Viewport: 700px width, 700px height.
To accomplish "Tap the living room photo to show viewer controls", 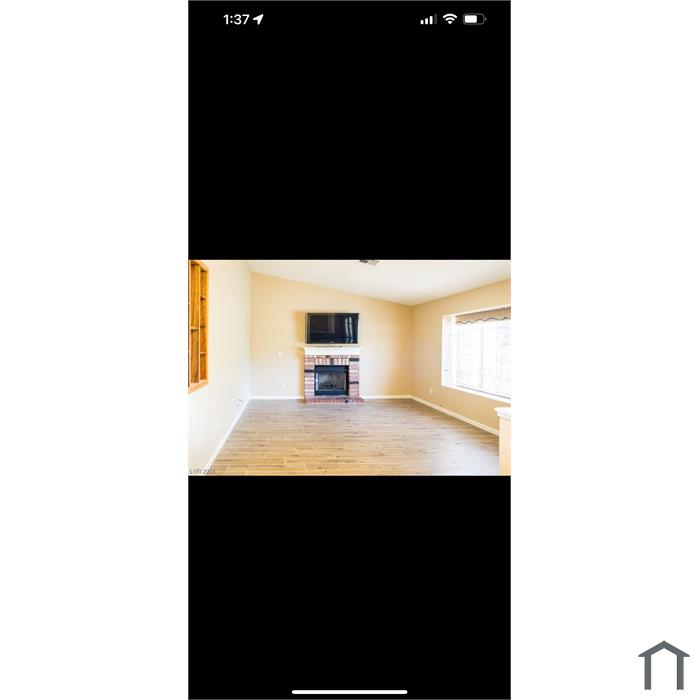I will 349,367.
